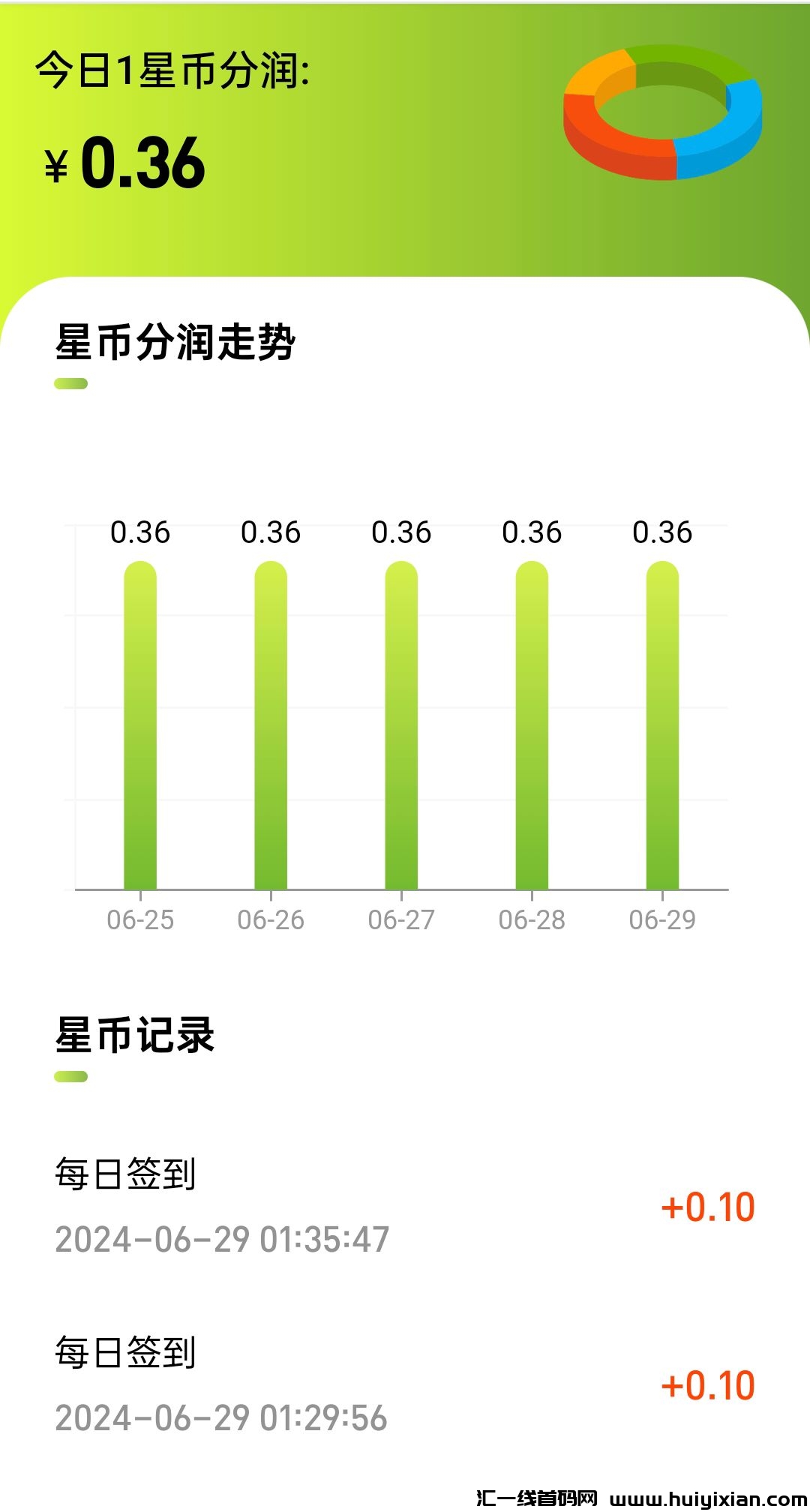Select the 06-27 bar in trend chart
This screenshot has height=1512, width=810.
401,726
